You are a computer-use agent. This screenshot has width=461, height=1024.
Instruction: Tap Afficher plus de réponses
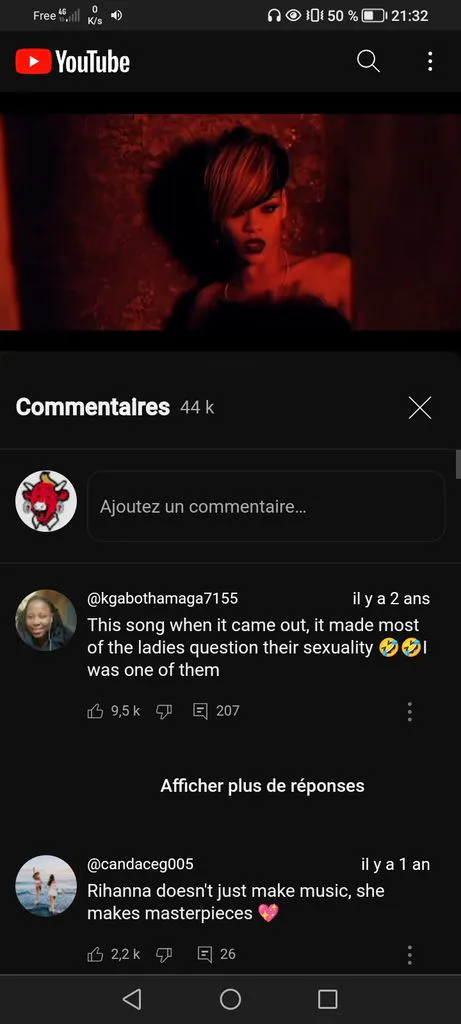262,786
